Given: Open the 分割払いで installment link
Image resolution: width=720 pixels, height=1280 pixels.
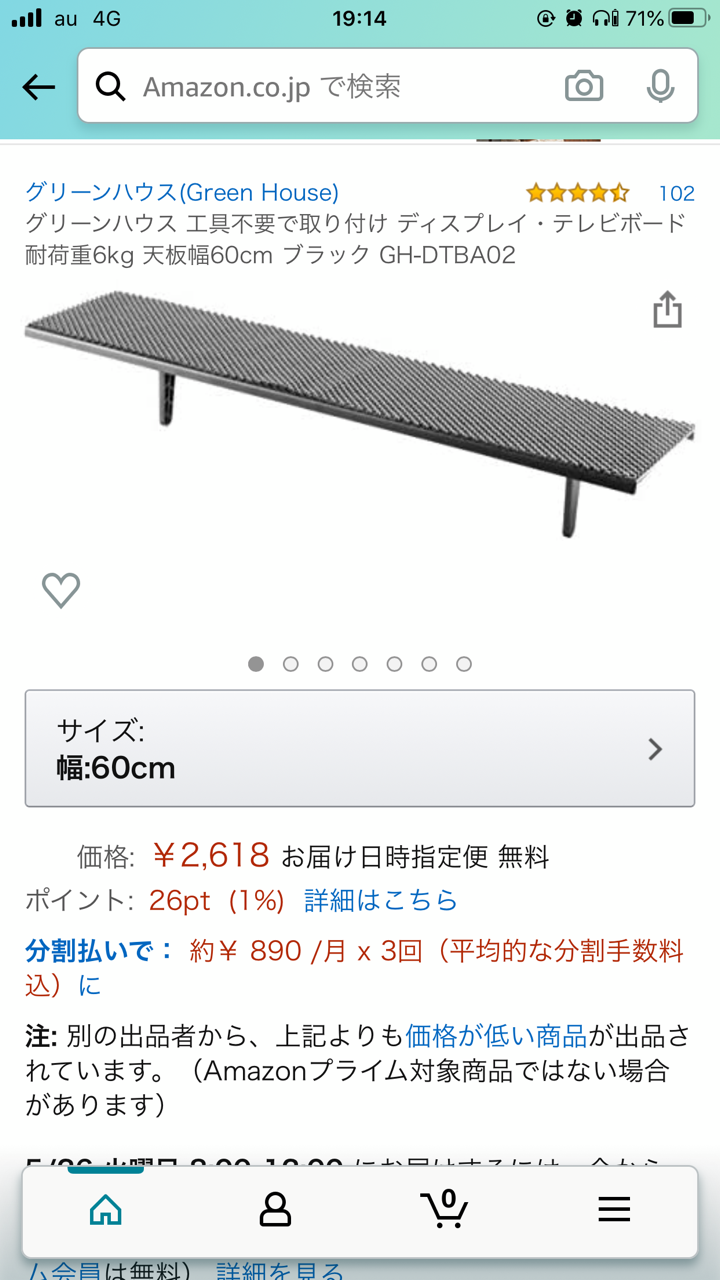Looking at the screenshot, I should click(100, 950).
